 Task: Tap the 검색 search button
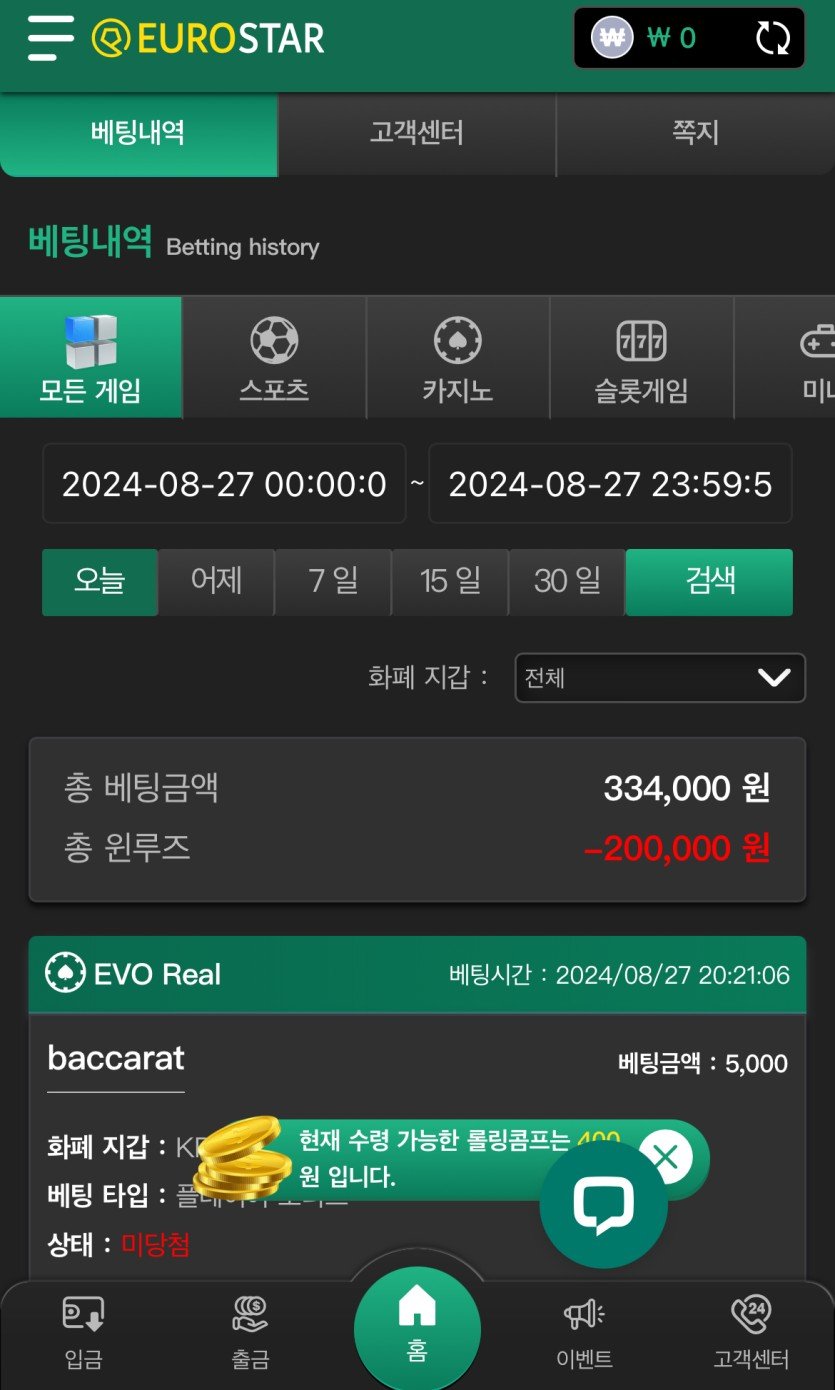pyautogui.click(x=709, y=581)
